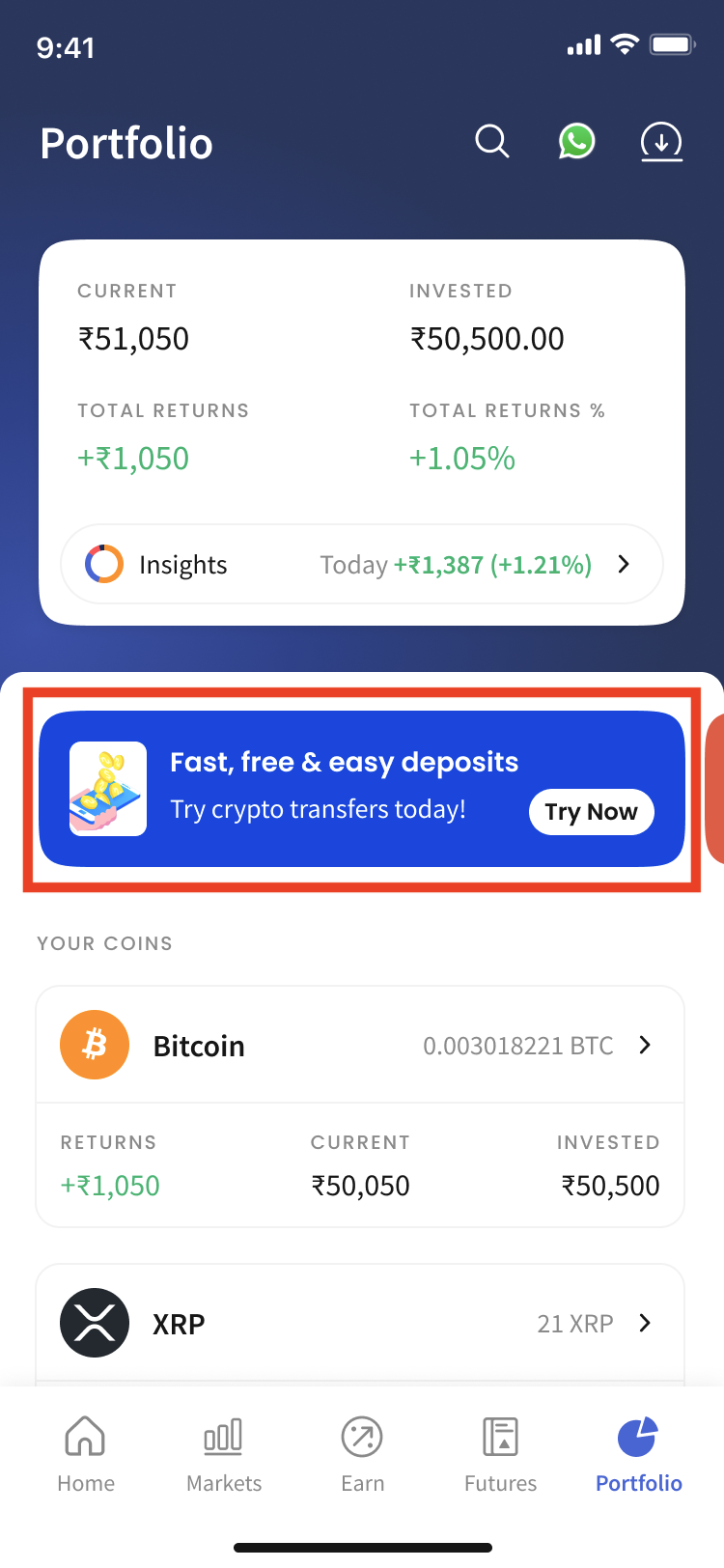Screen dimensions: 724x1568
Task: Open the search icon
Action: 492,142
